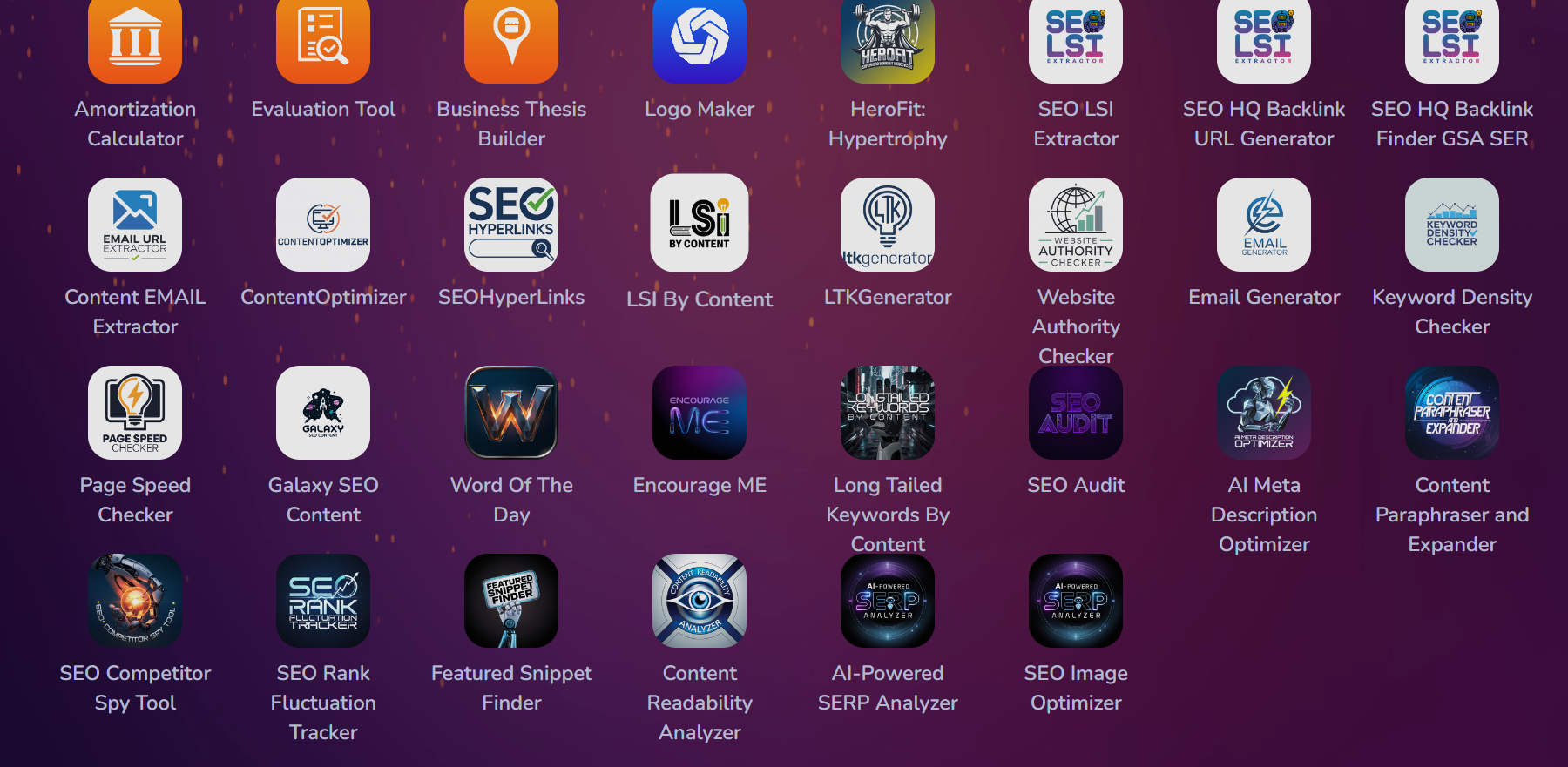Image resolution: width=1568 pixels, height=767 pixels.
Task: Select LSI By Content
Action: 700,223
